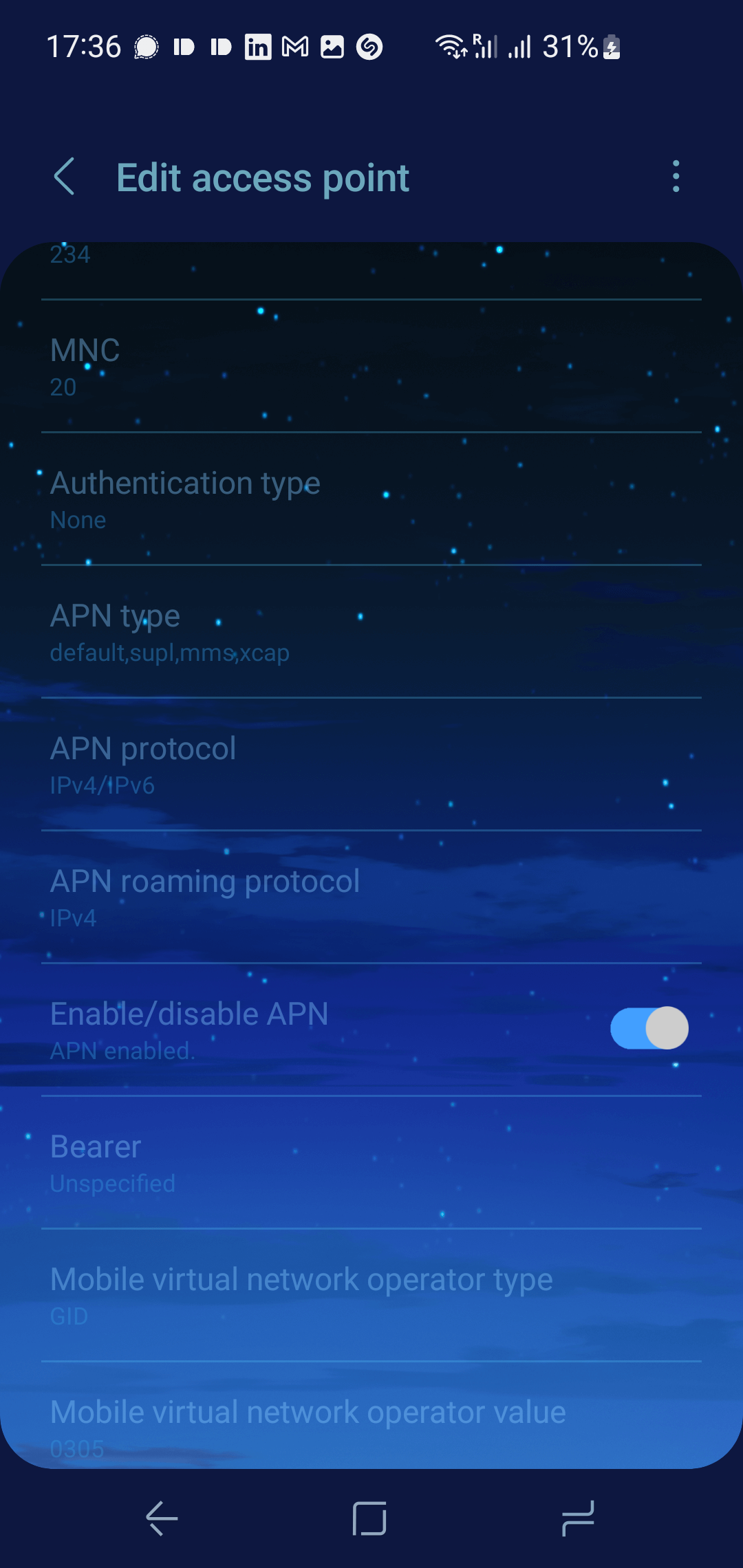Screen dimensions: 743x1568
Task: Change Mobile virtual network operator type
Action: coord(371,1296)
